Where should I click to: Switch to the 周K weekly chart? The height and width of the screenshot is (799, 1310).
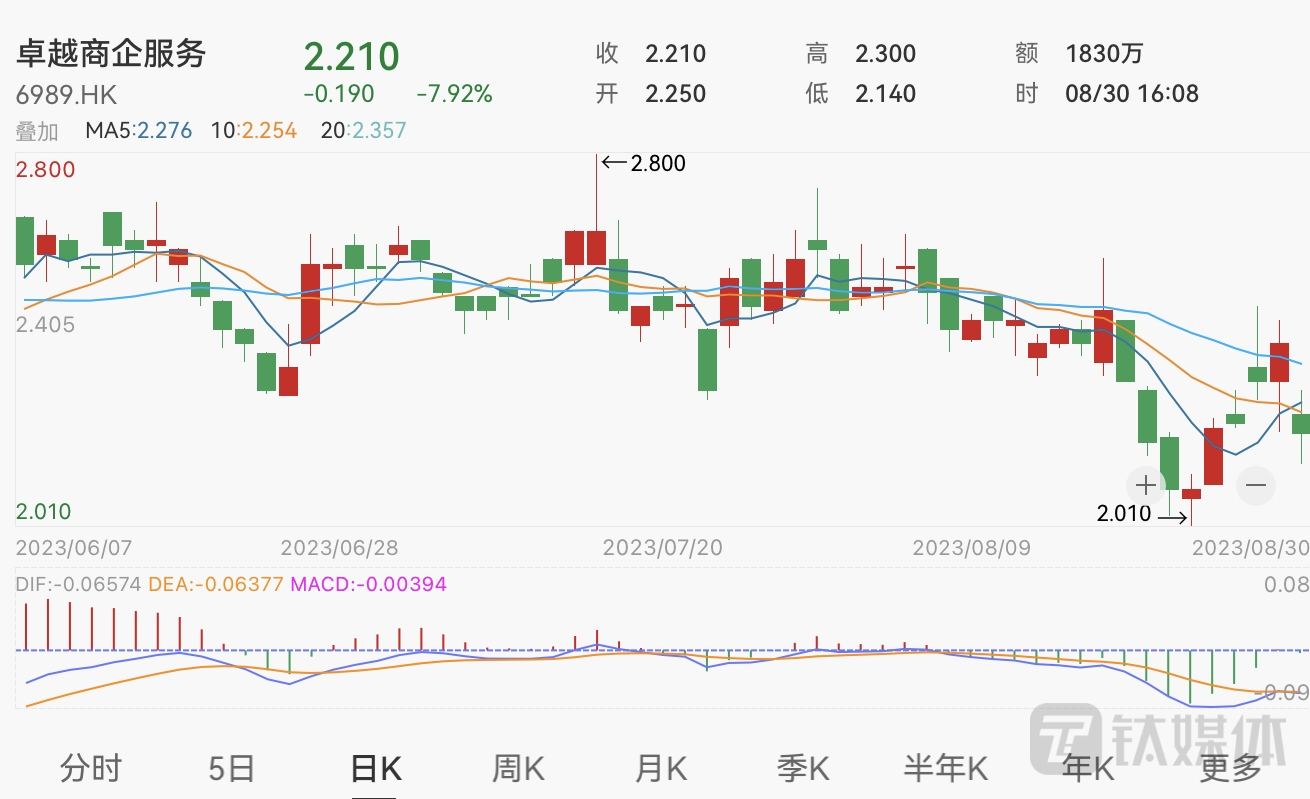[518, 768]
